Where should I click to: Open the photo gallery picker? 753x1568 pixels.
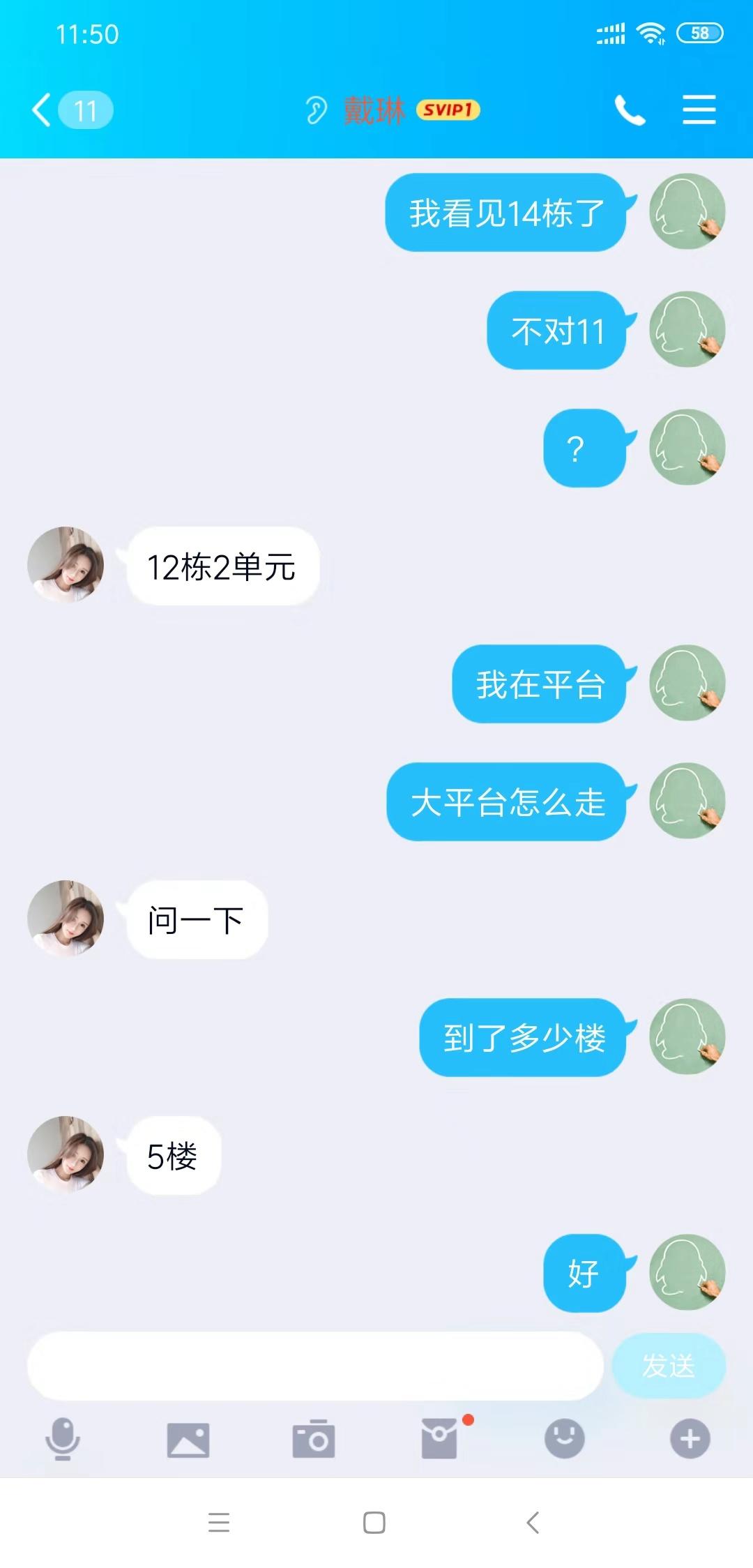(188, 1440)
